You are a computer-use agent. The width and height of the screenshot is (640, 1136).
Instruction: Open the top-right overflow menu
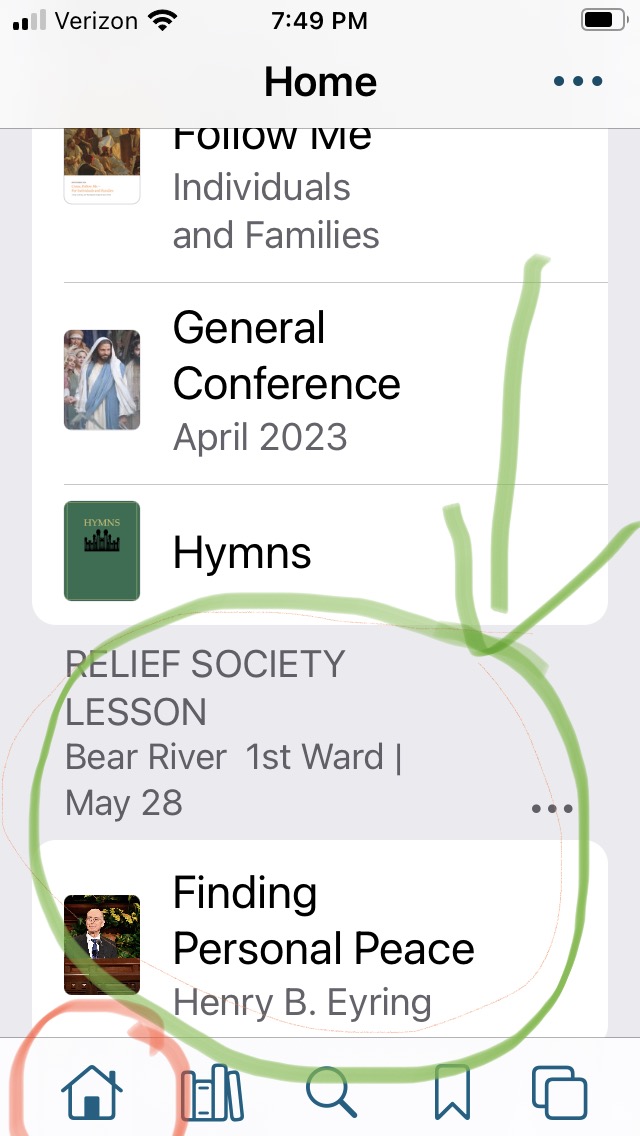(578, 82)
